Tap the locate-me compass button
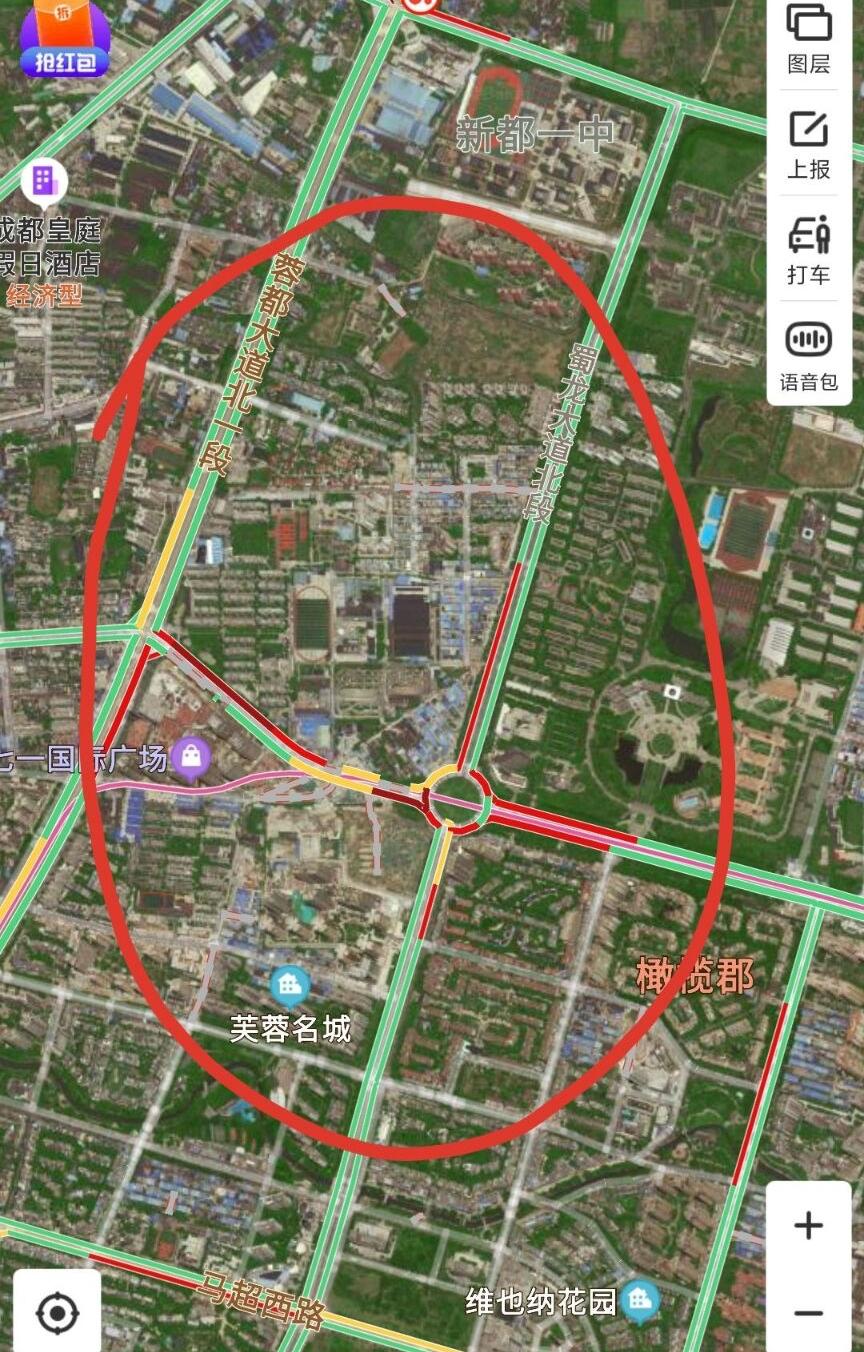Viewport: 864px width, 1352px height. [x=58, y=1312]
